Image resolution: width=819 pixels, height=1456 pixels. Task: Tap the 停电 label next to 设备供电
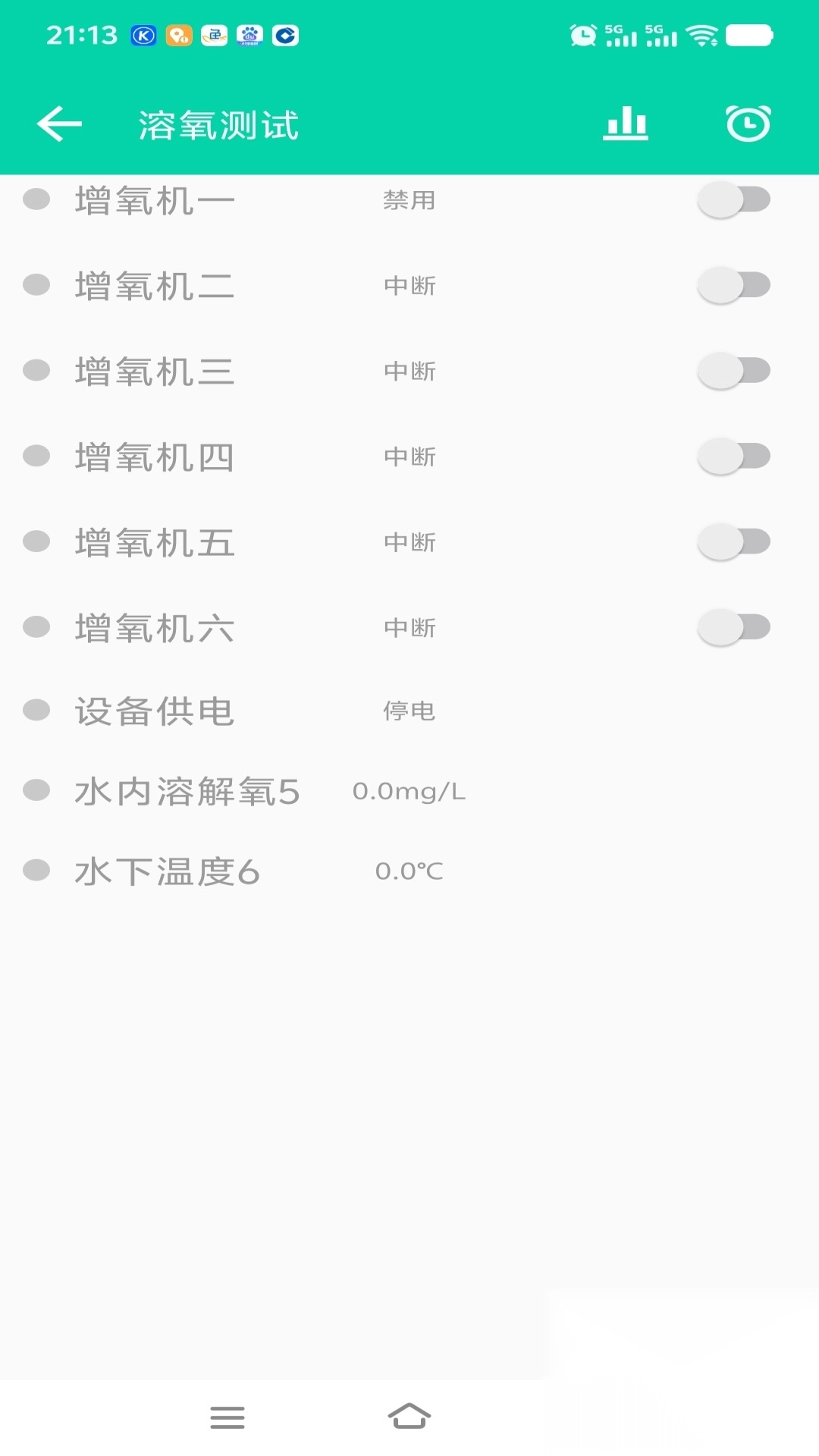(x=408, y=711)
